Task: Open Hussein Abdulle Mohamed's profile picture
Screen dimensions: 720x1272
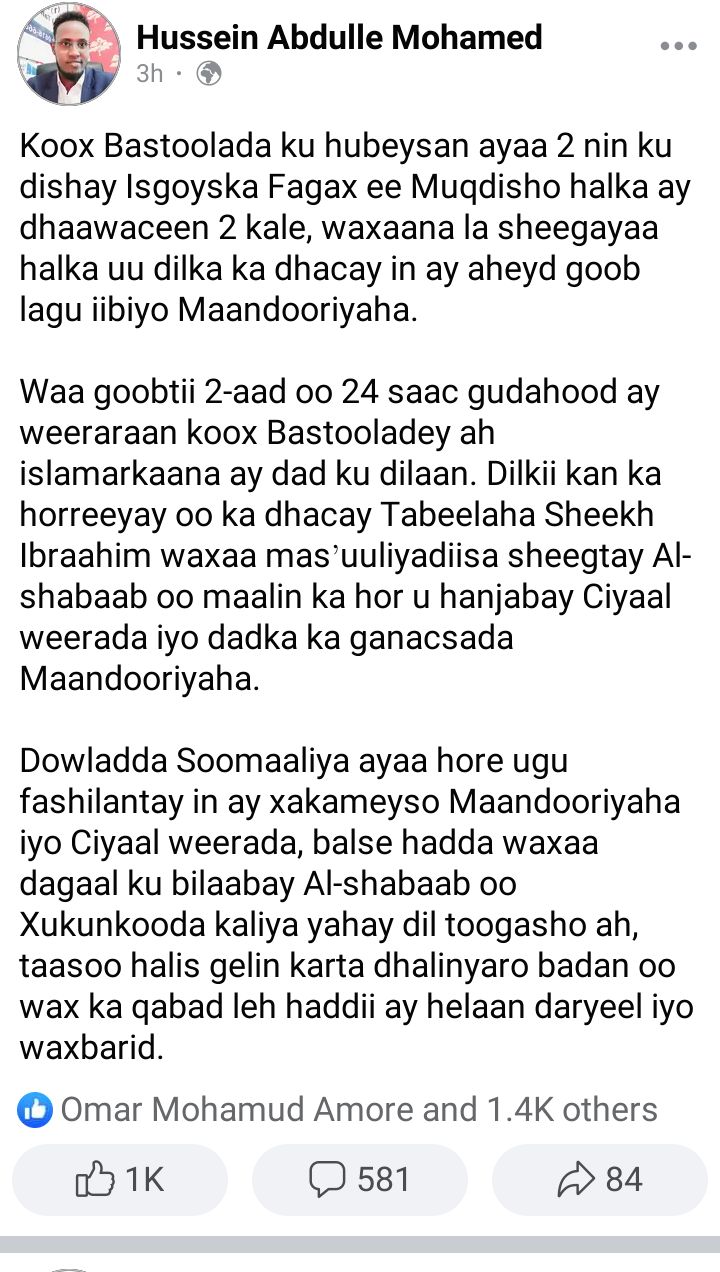Action: (67, 56)
